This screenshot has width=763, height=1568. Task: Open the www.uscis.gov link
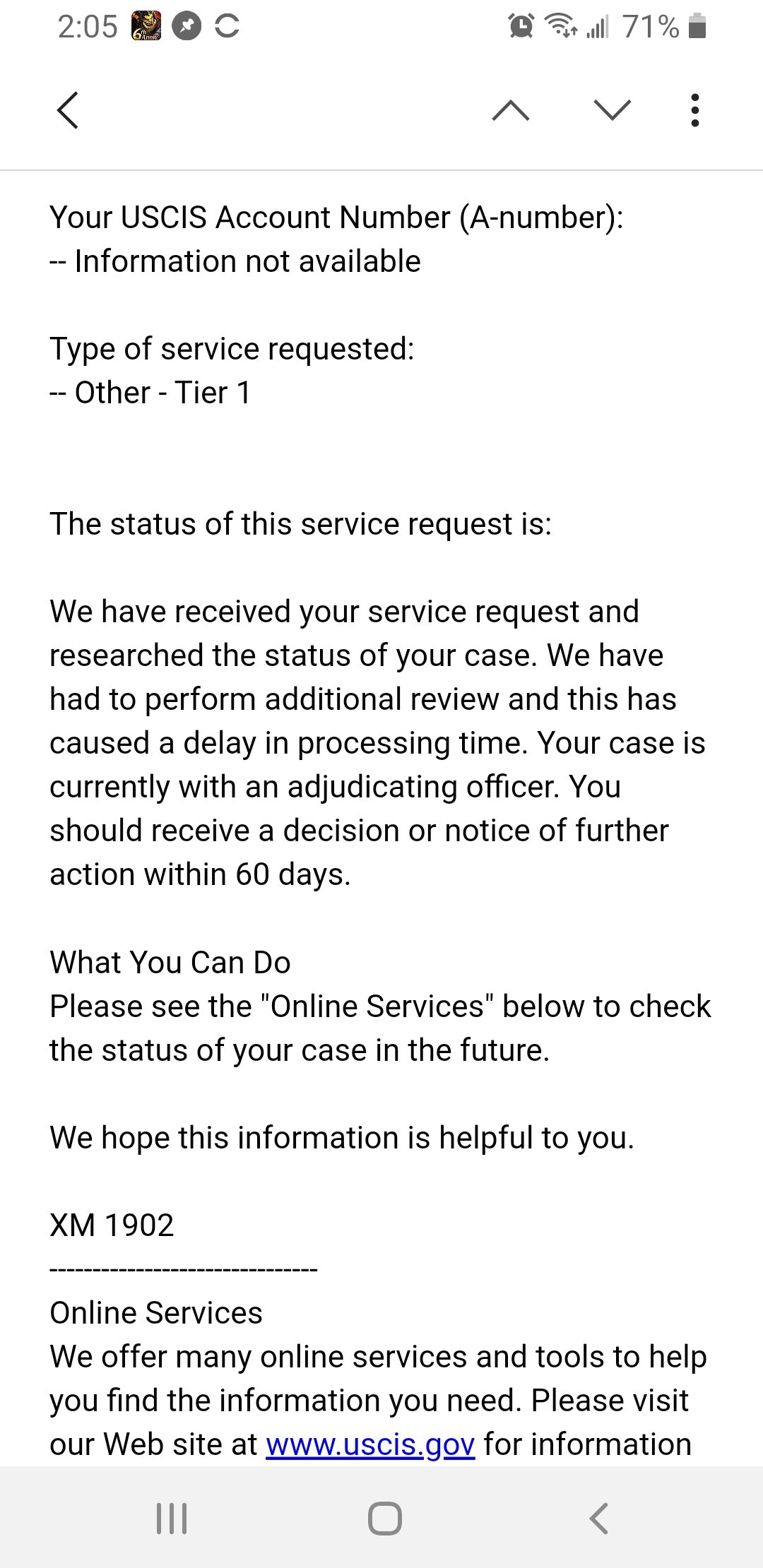pos(370,1444)
